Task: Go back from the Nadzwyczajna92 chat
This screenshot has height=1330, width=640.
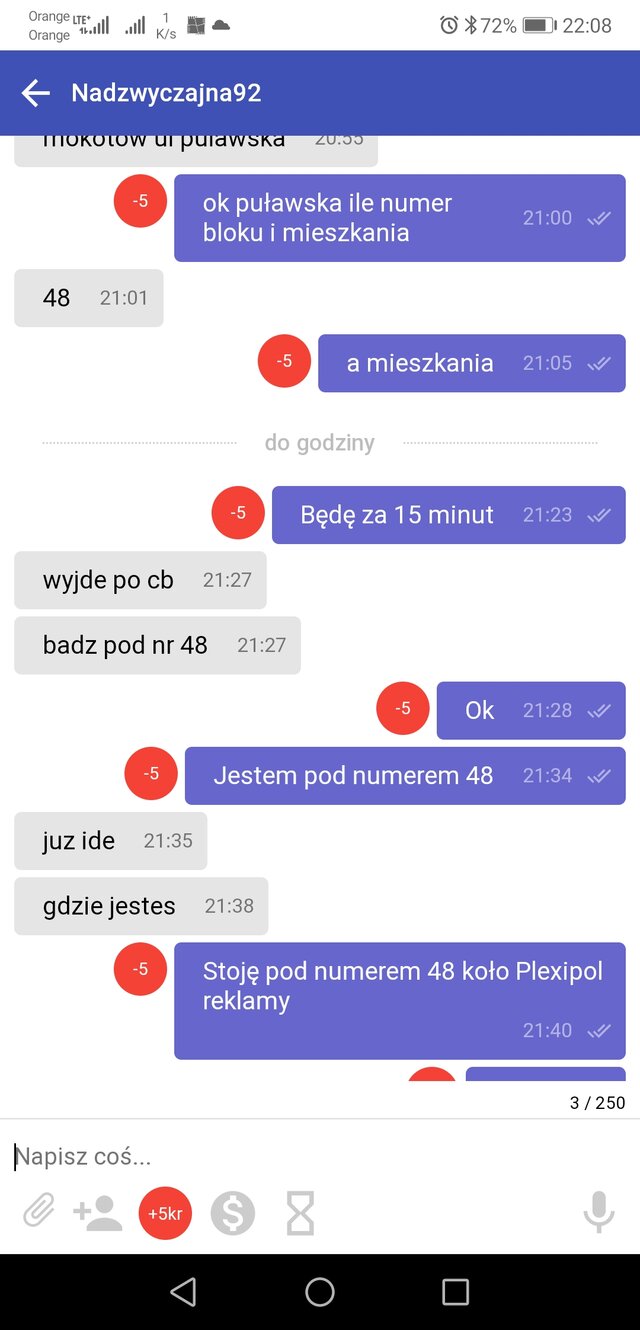Action: coord(36,93)
